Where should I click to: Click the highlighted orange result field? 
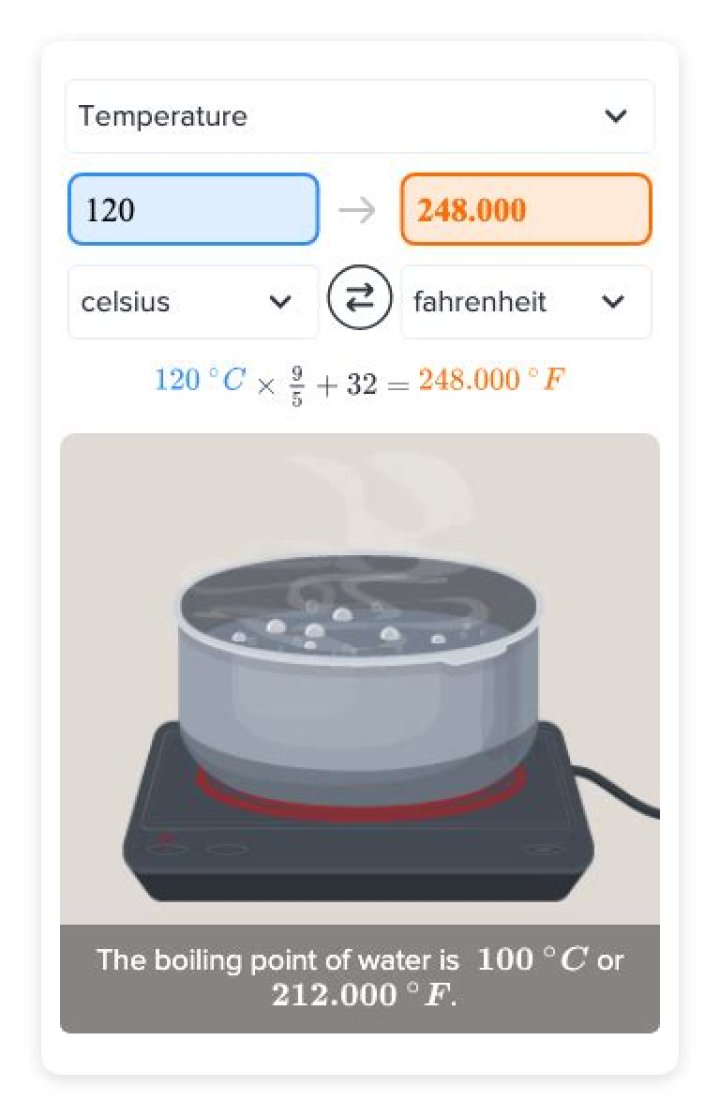point(525,209)
